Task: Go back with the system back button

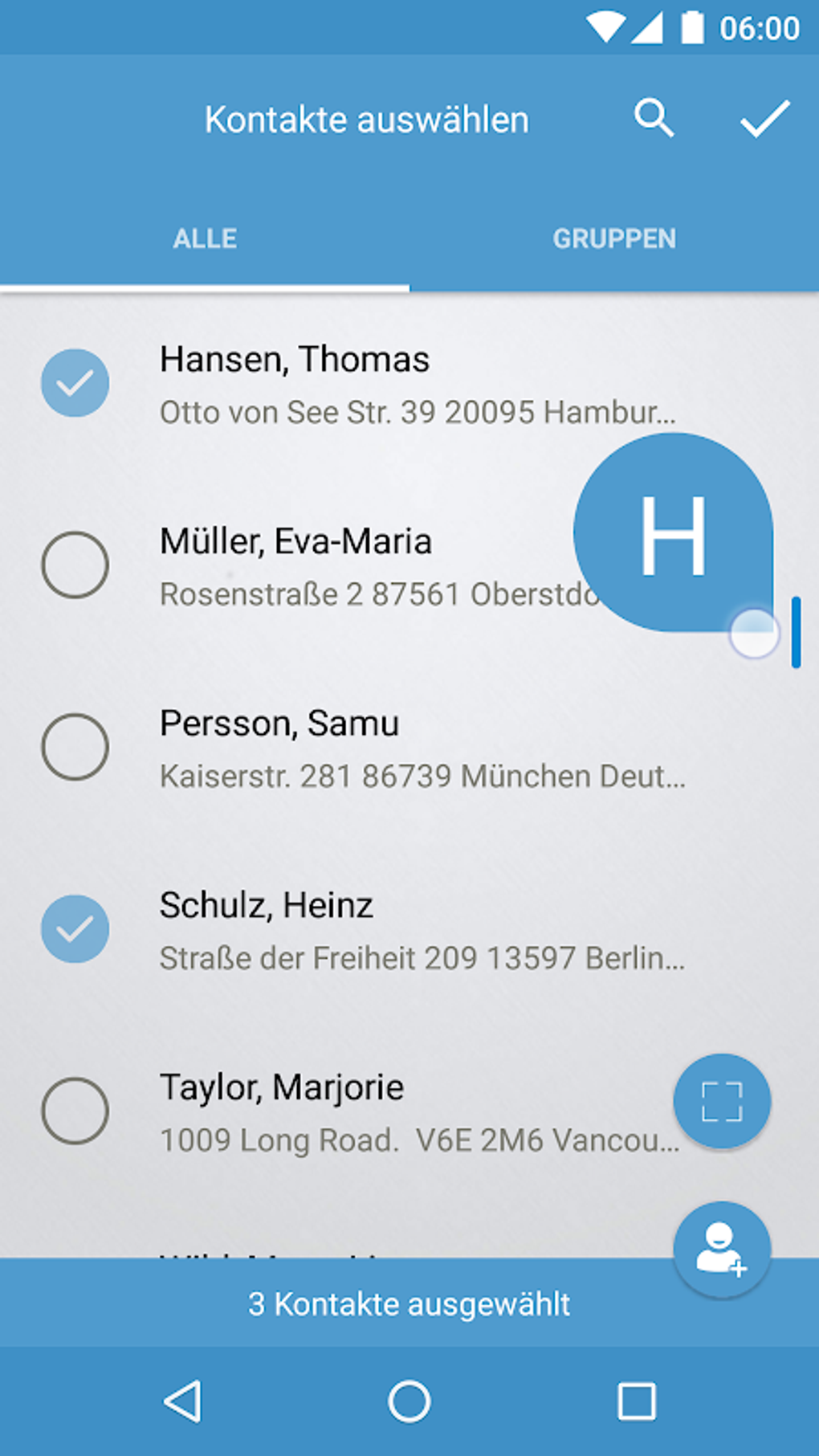Action: pos(183,1402)
